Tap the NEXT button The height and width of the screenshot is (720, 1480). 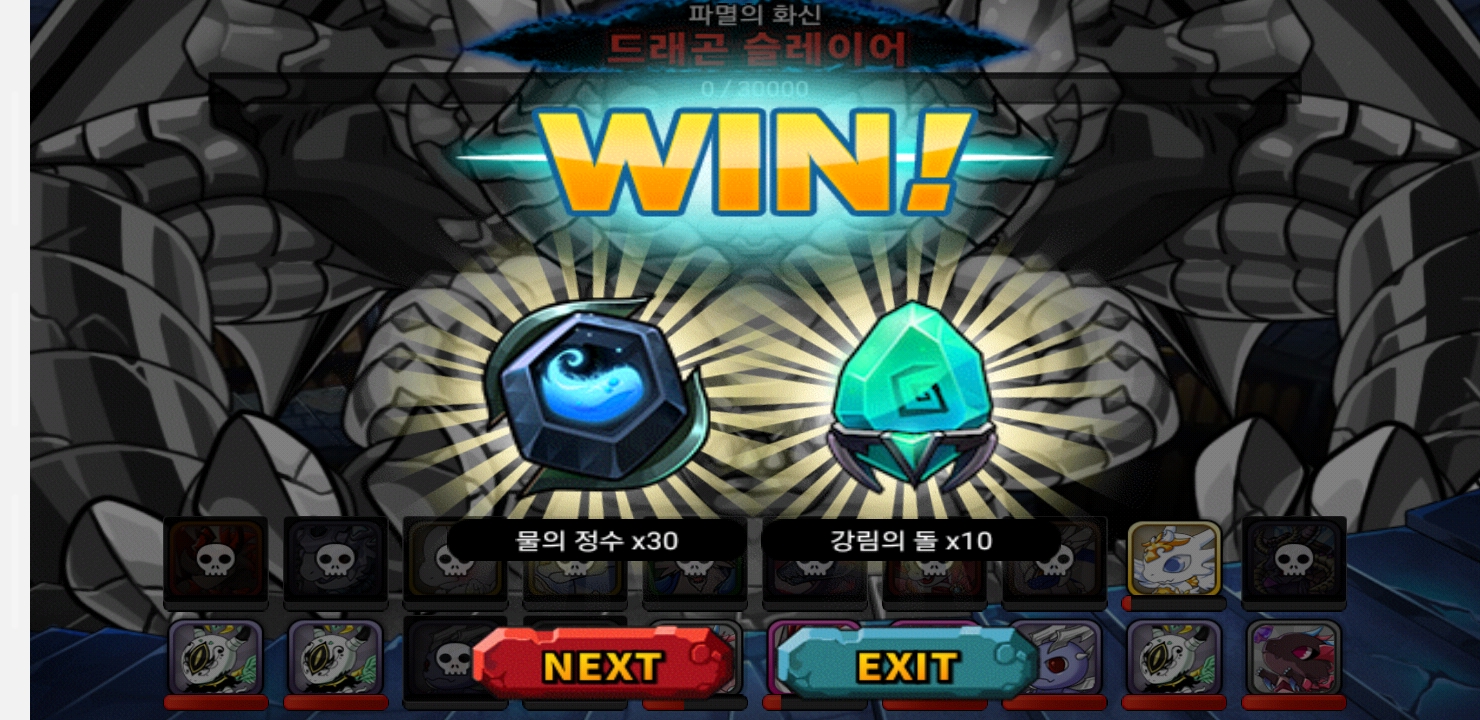[x=603, y=664]
